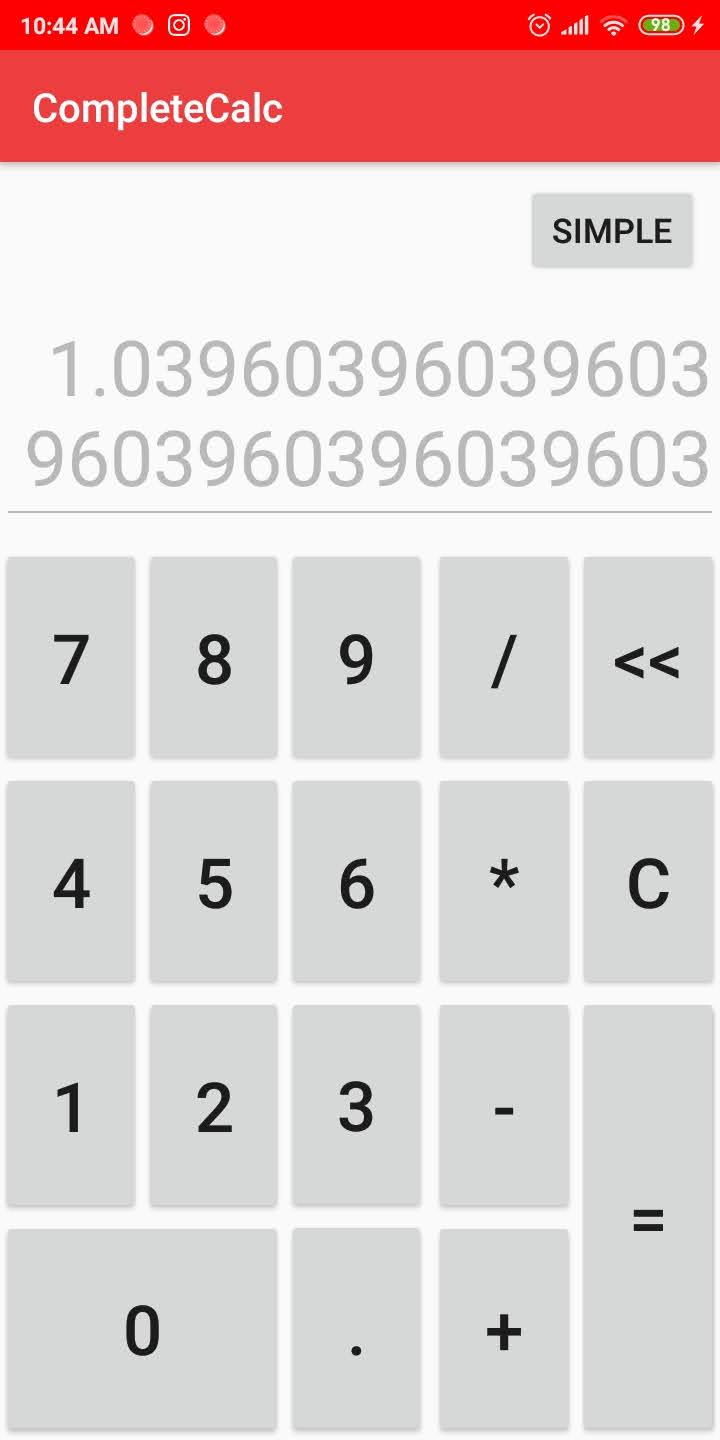The width and height of the screenshot is (720, 1440).
Task: Delete the last digit with <<
Action: 647,658
